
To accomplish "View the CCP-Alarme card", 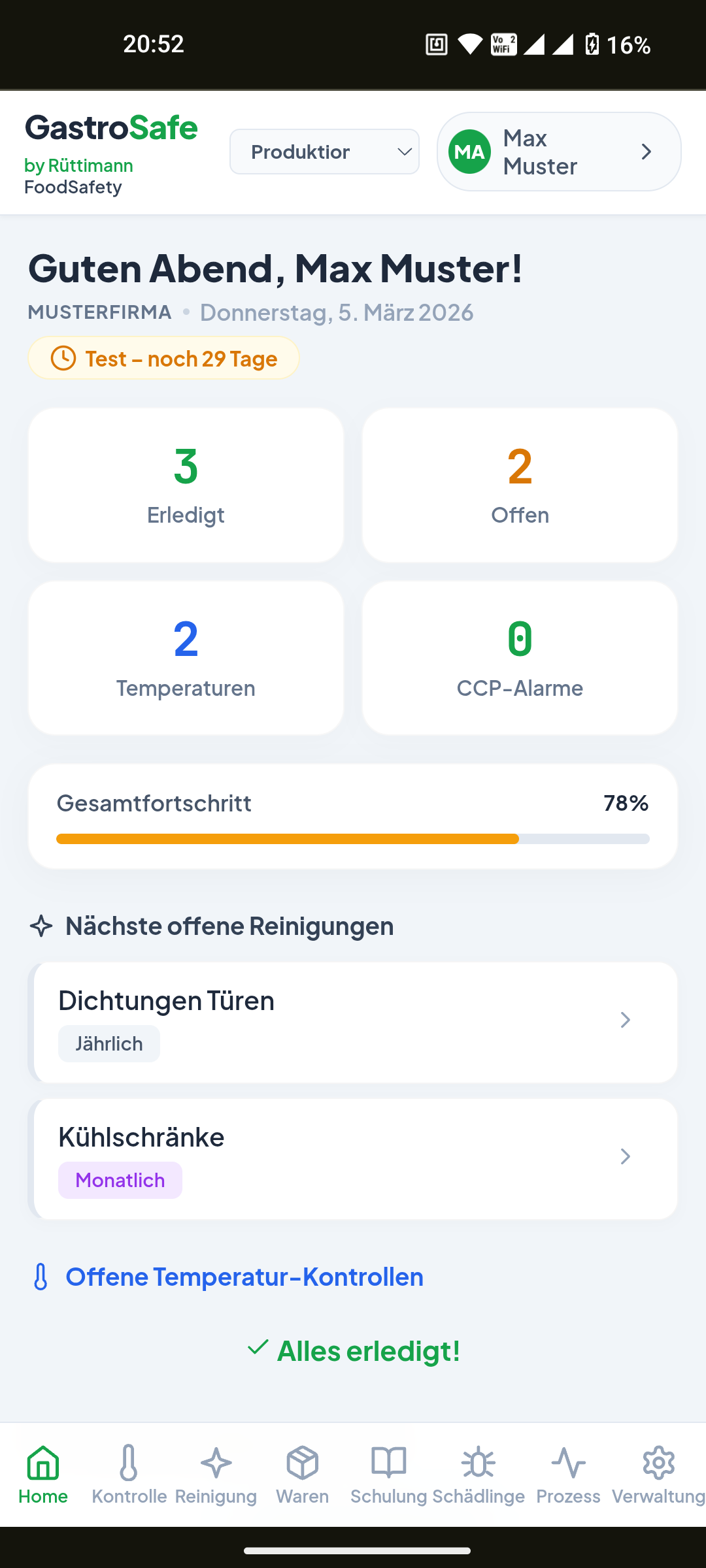I will [519, 657].
